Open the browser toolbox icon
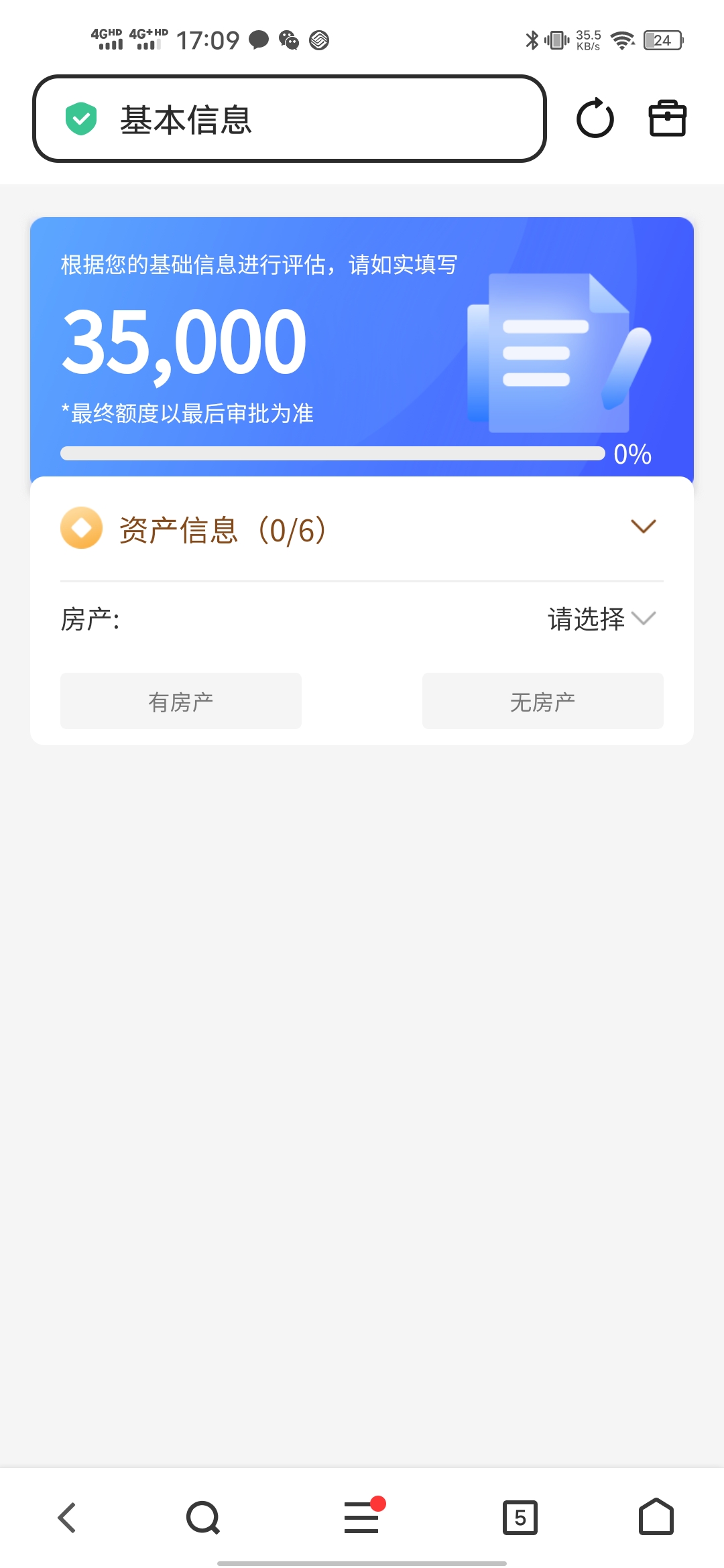The width and height of the screenshot is (724, 1568). click(667, 119)
